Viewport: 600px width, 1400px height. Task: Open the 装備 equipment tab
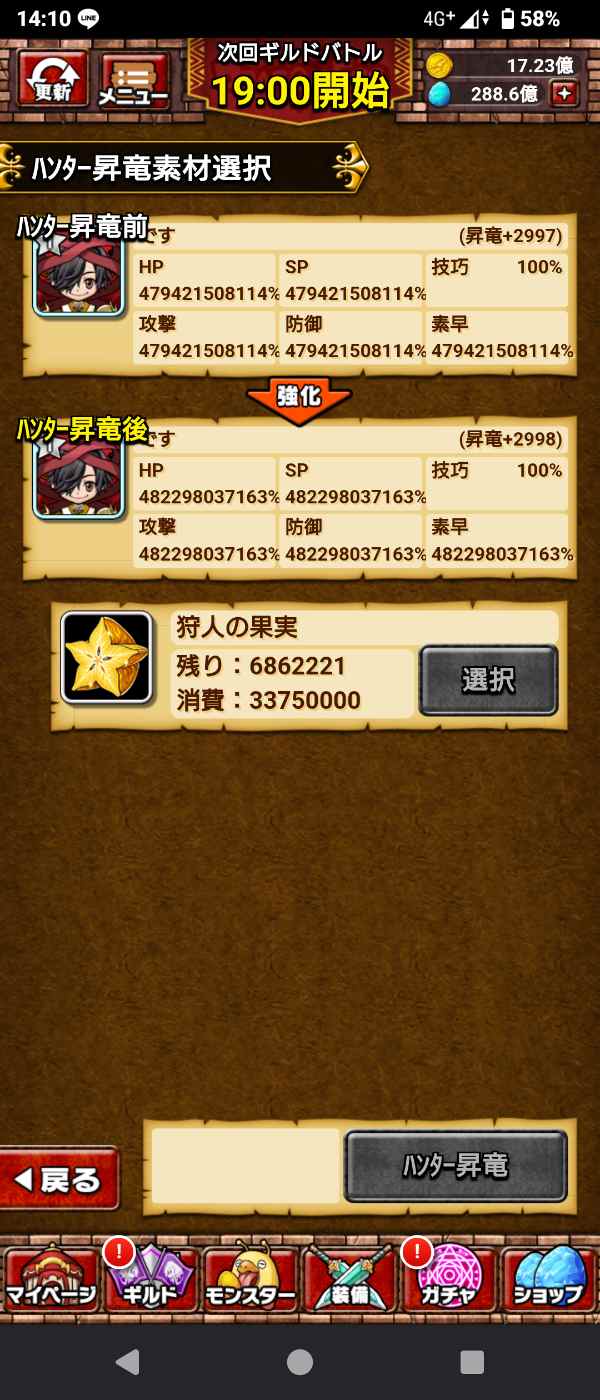tap(349, 1278)
